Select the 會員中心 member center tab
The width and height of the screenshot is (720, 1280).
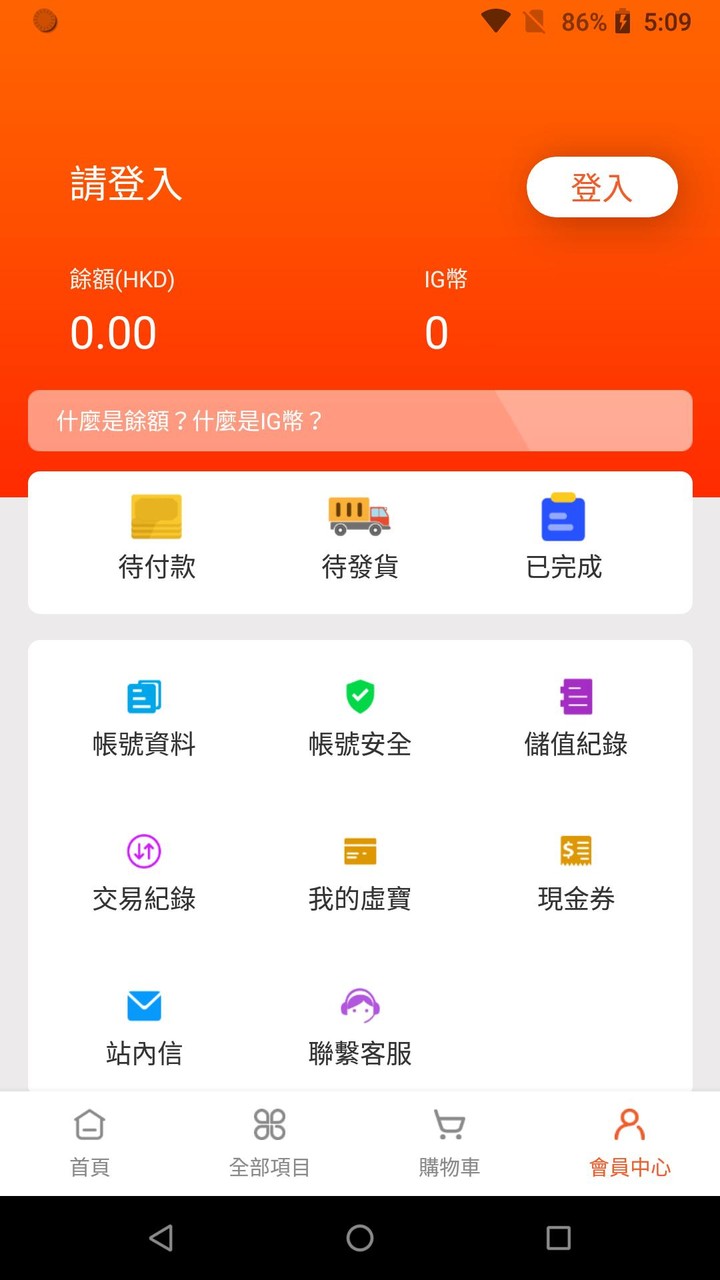[x=629, y=1141]
